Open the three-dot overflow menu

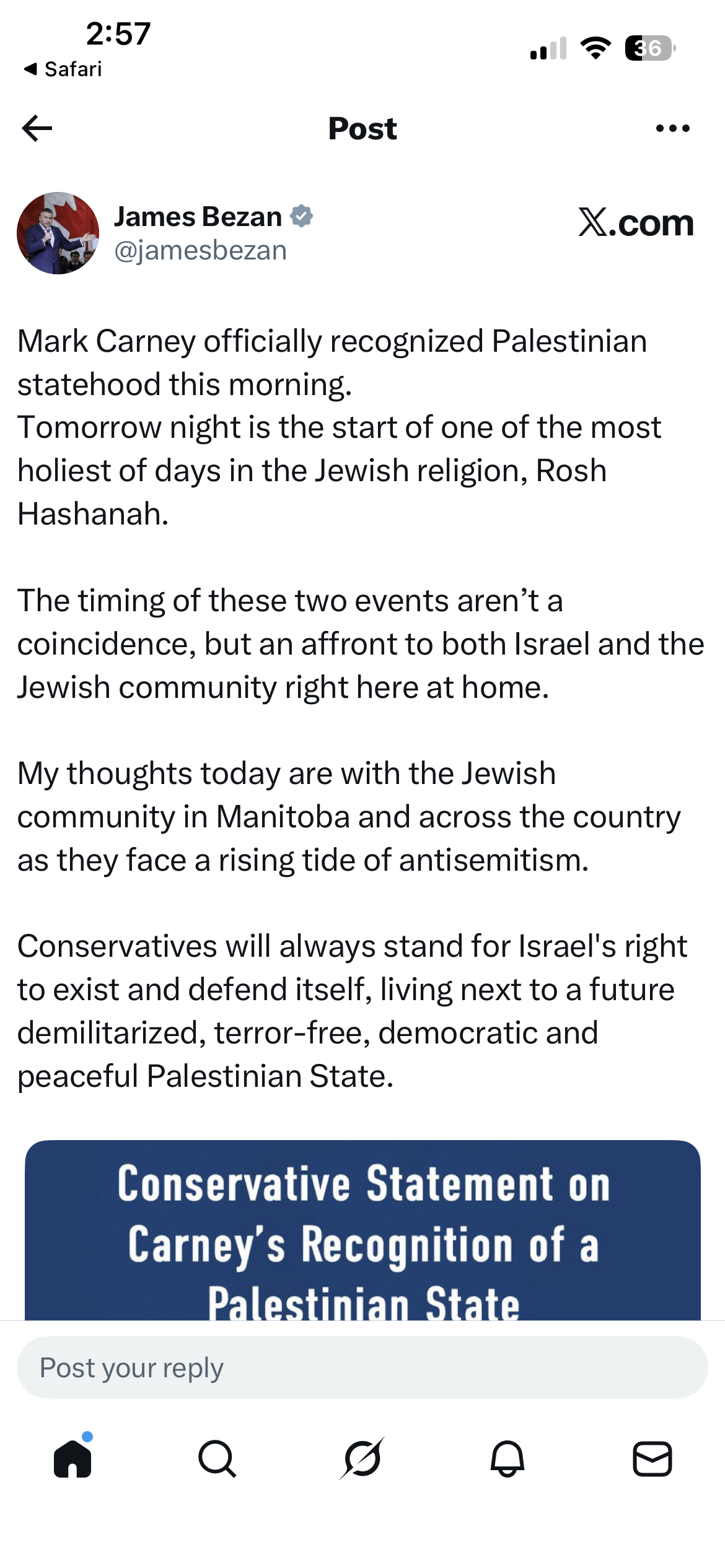coord(672,128)
